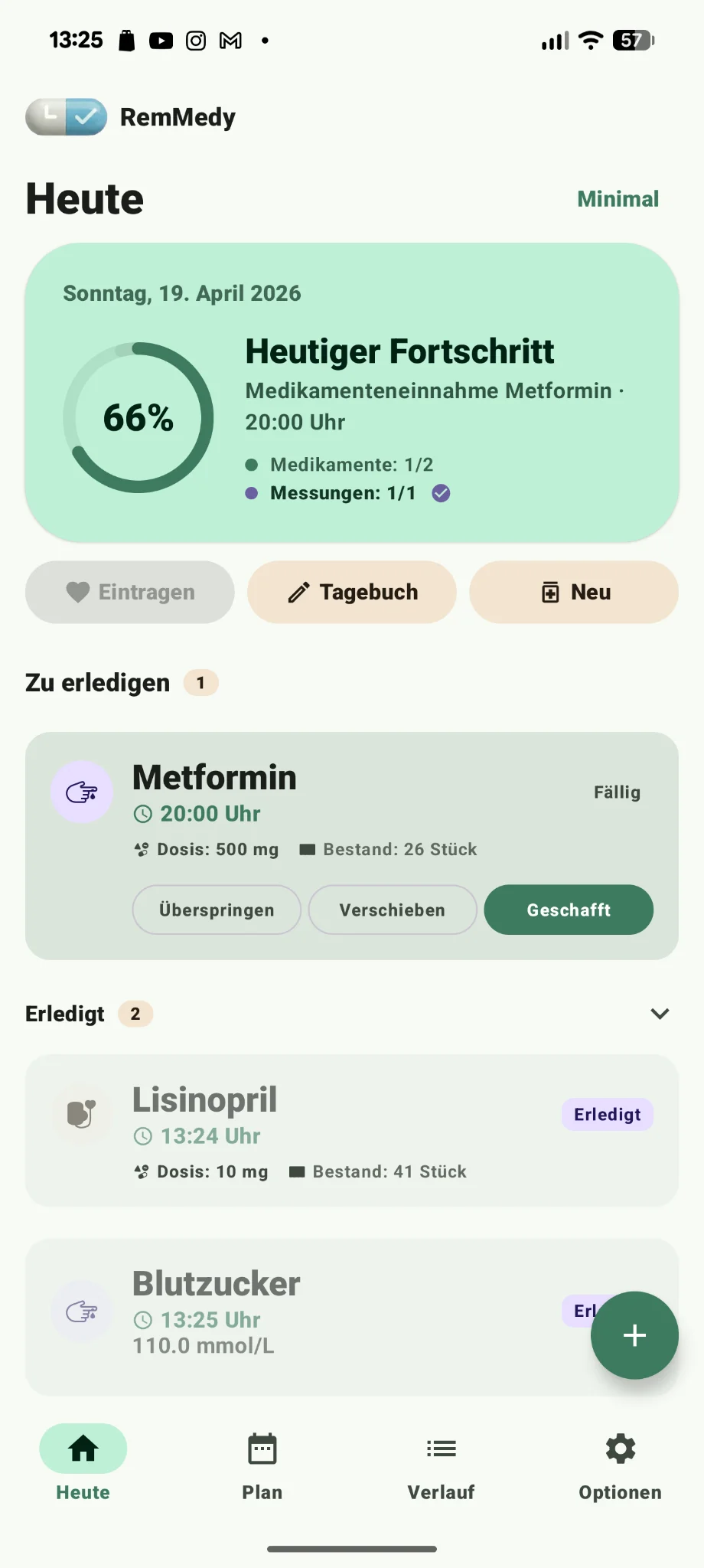
Task: Tap the Eintragen button
Action: tap(130, 592)
